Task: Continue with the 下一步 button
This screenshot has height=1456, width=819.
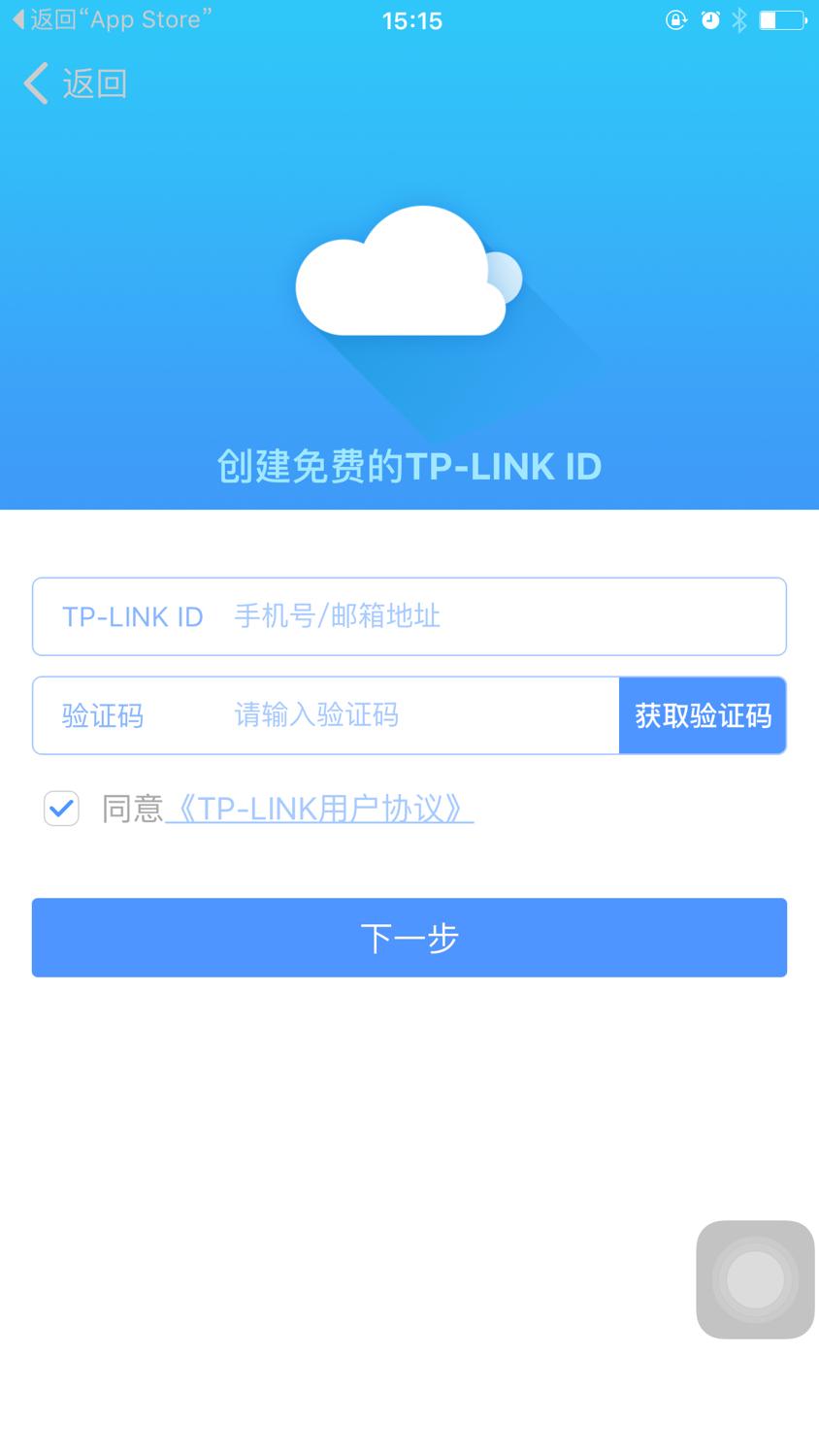Action: tap(409, 938)
